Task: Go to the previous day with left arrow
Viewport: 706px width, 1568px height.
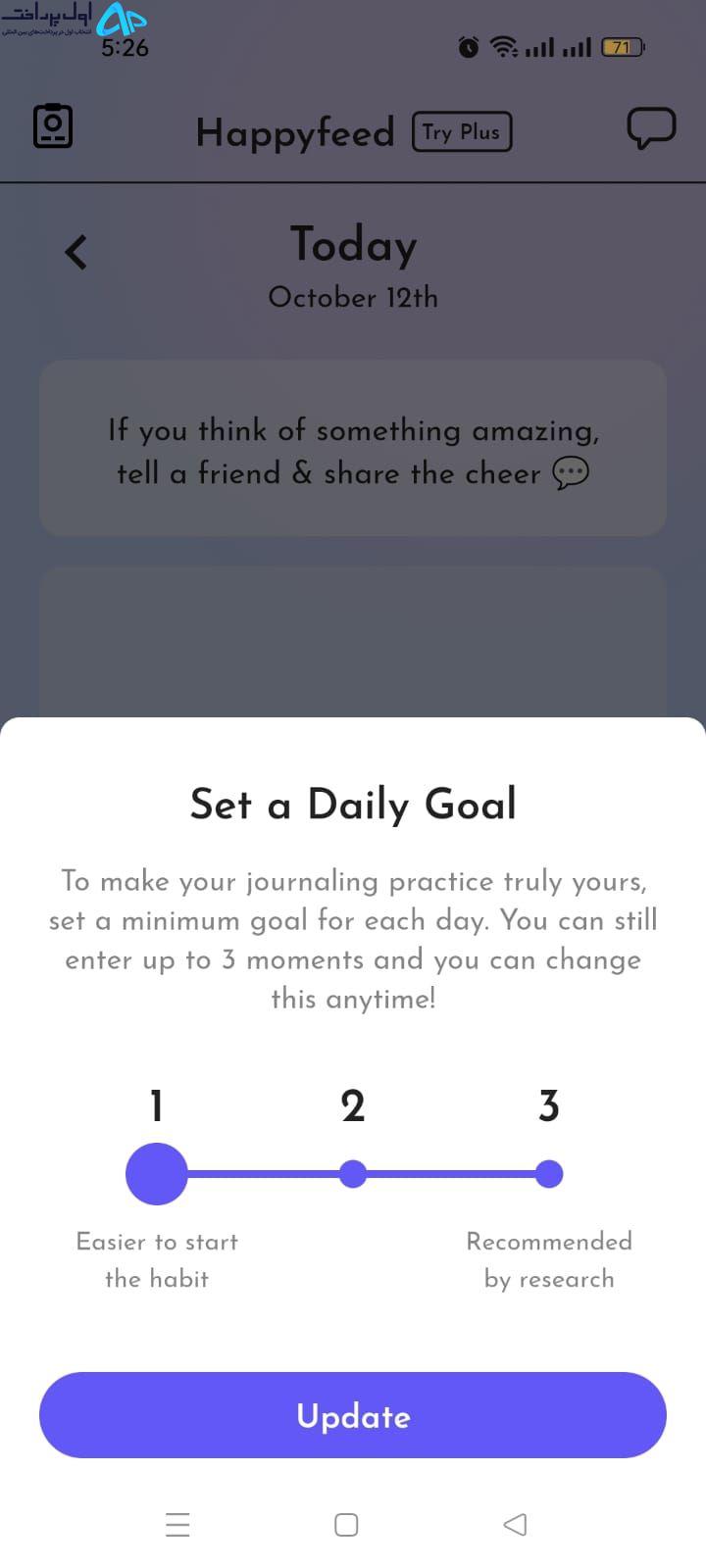Action: tap(76, 253)
